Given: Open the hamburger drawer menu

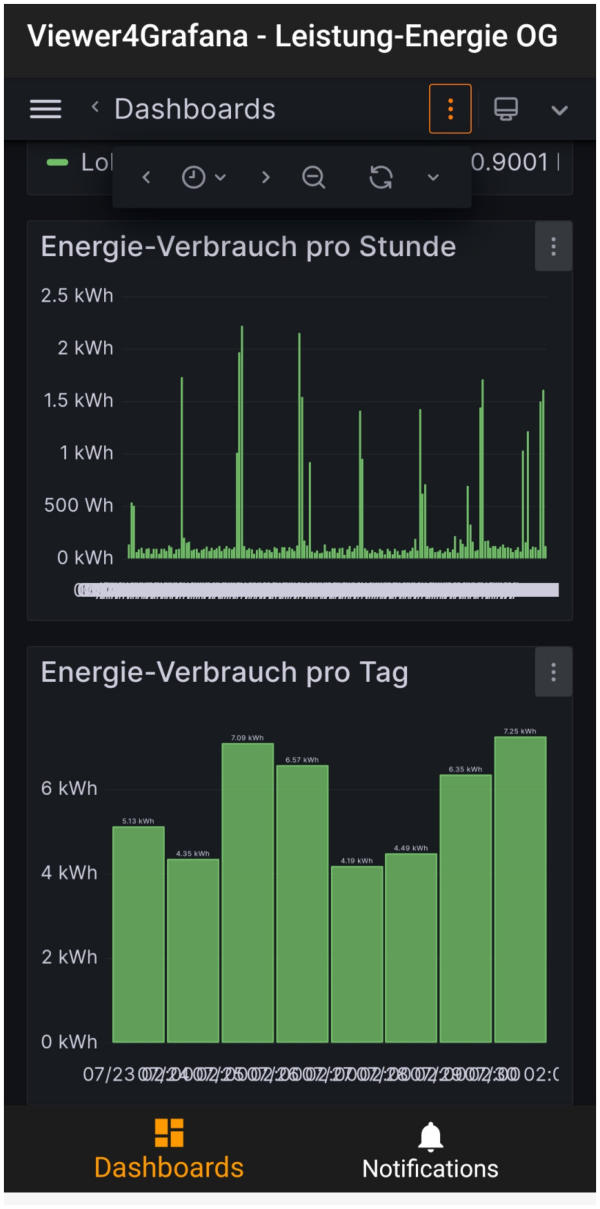Looking at the screenshot, I should 45,109.
